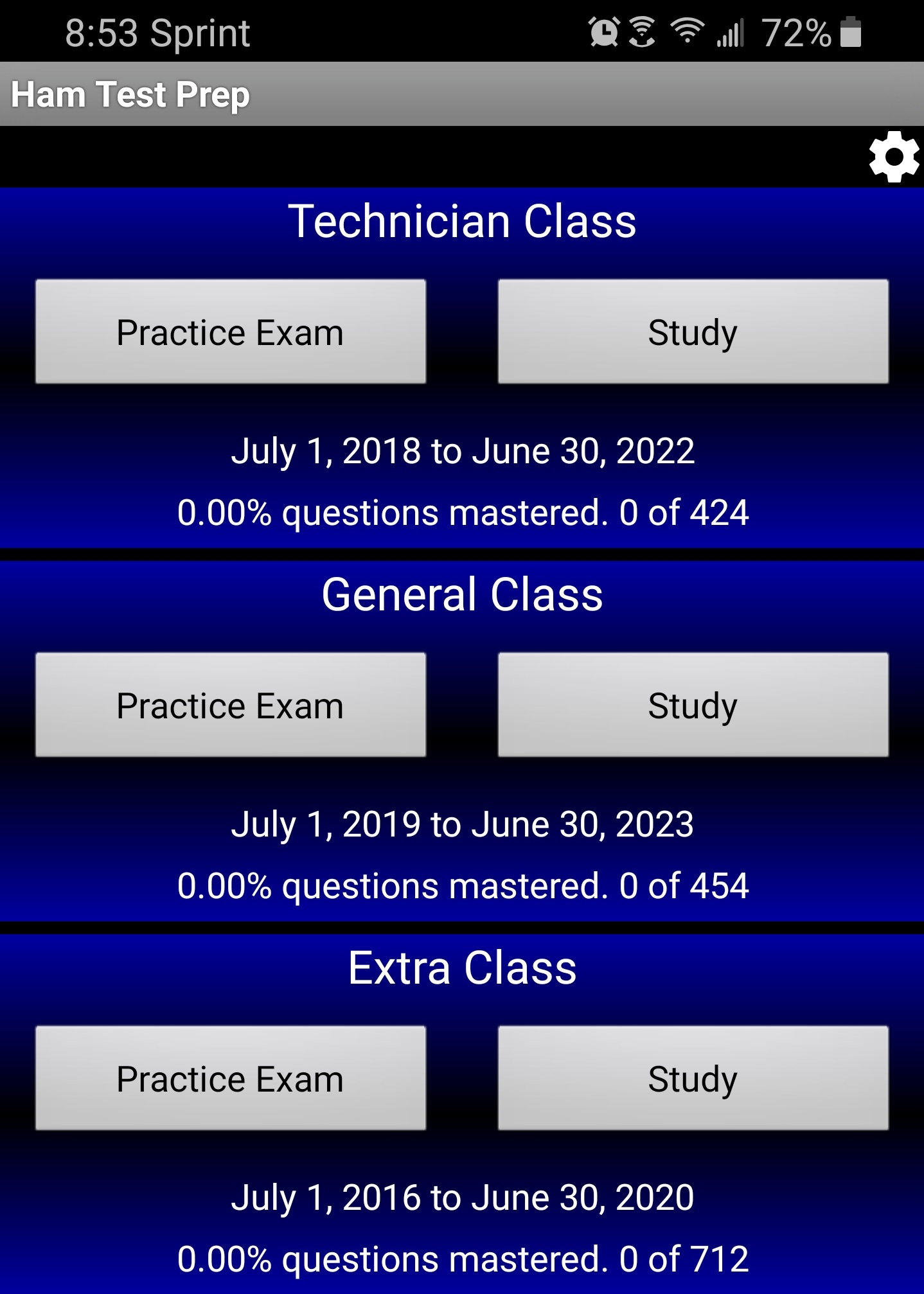
Task: Tap Study for Extra Class
Action: (x=693, y=1078)
